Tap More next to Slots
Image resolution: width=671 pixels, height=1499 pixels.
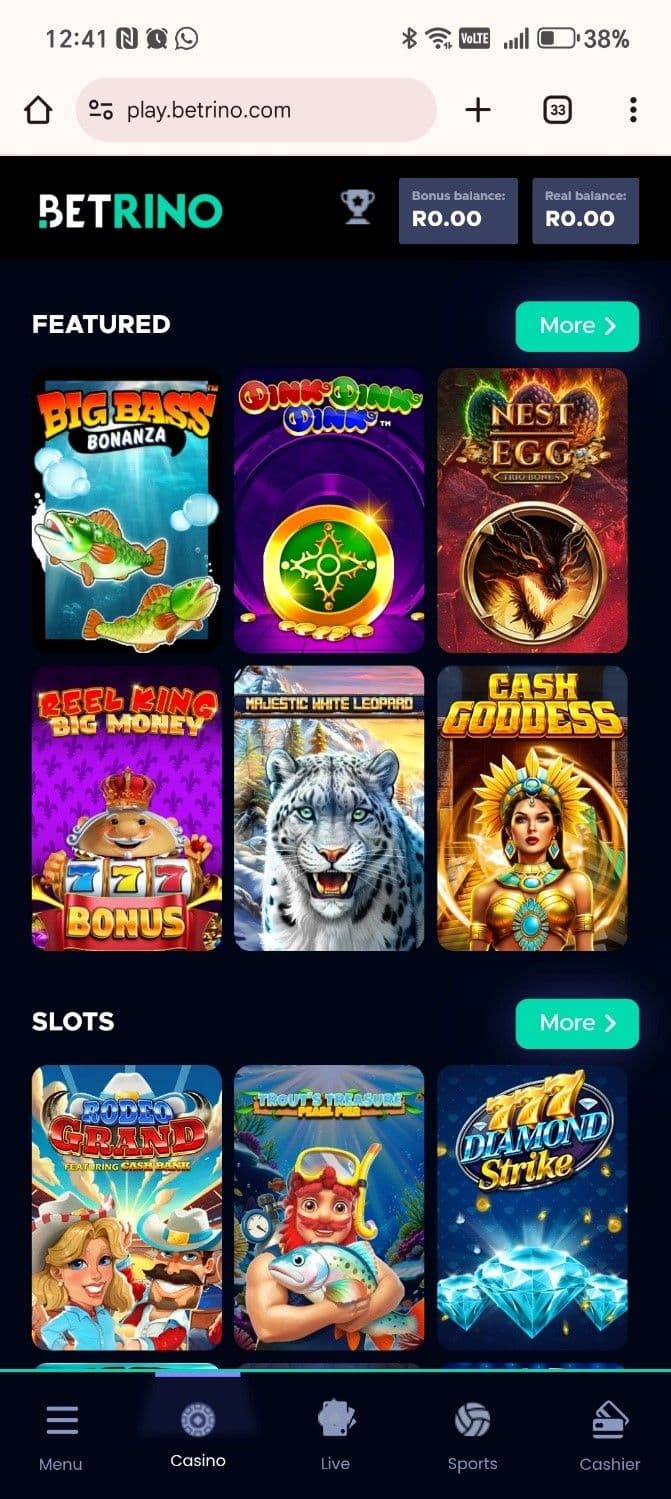[577, 1022]
